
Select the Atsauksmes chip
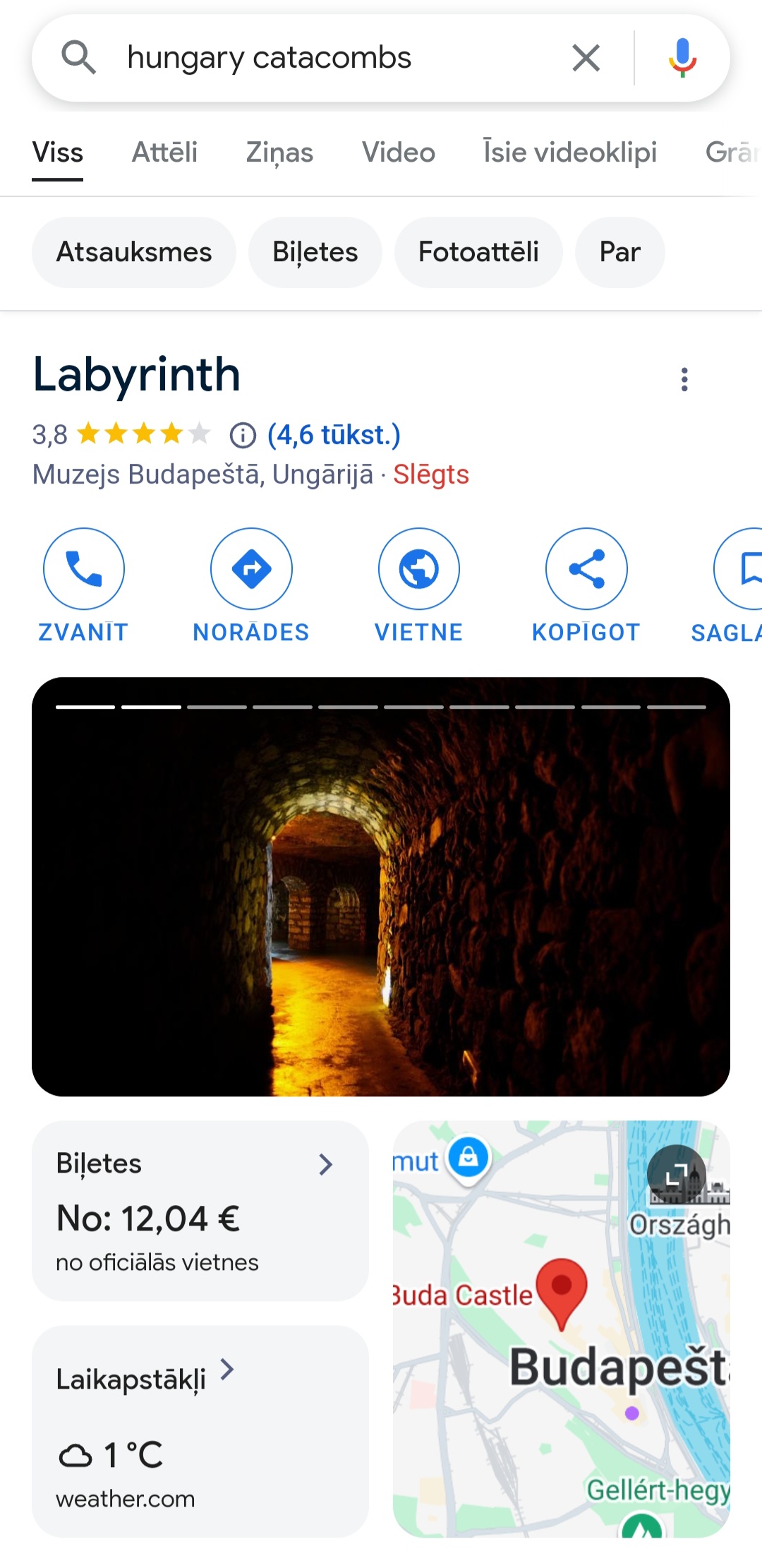pos(134,252)
